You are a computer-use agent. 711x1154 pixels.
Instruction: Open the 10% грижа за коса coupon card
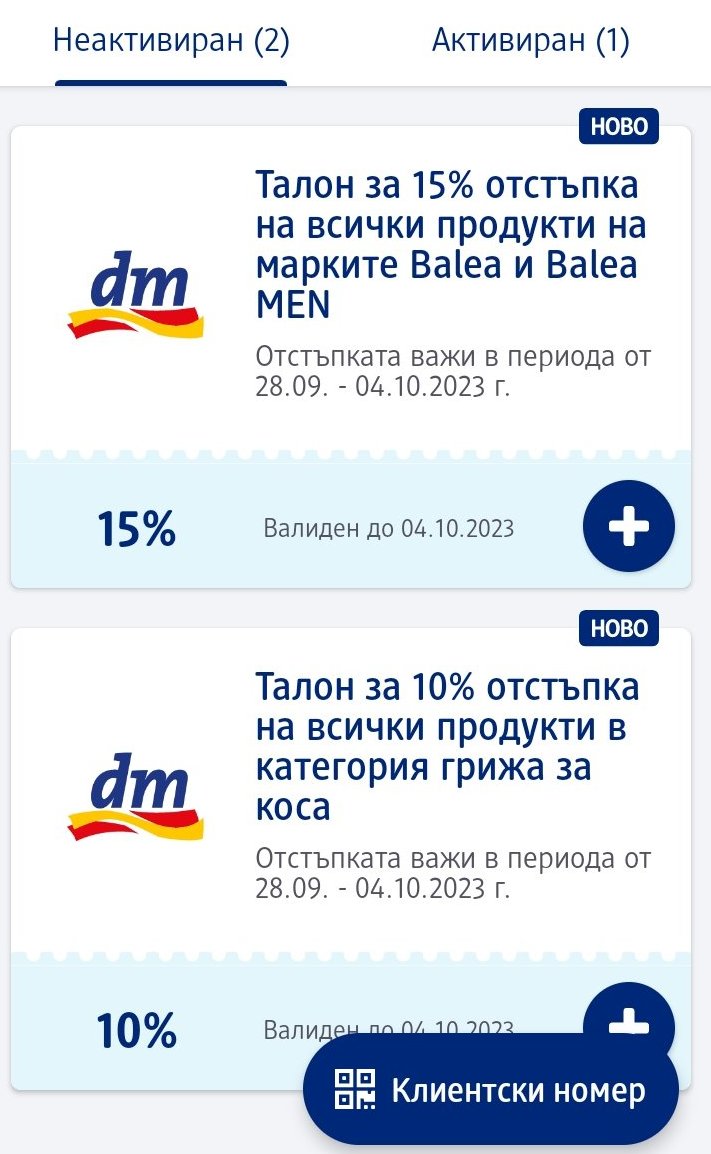point(350,832)
